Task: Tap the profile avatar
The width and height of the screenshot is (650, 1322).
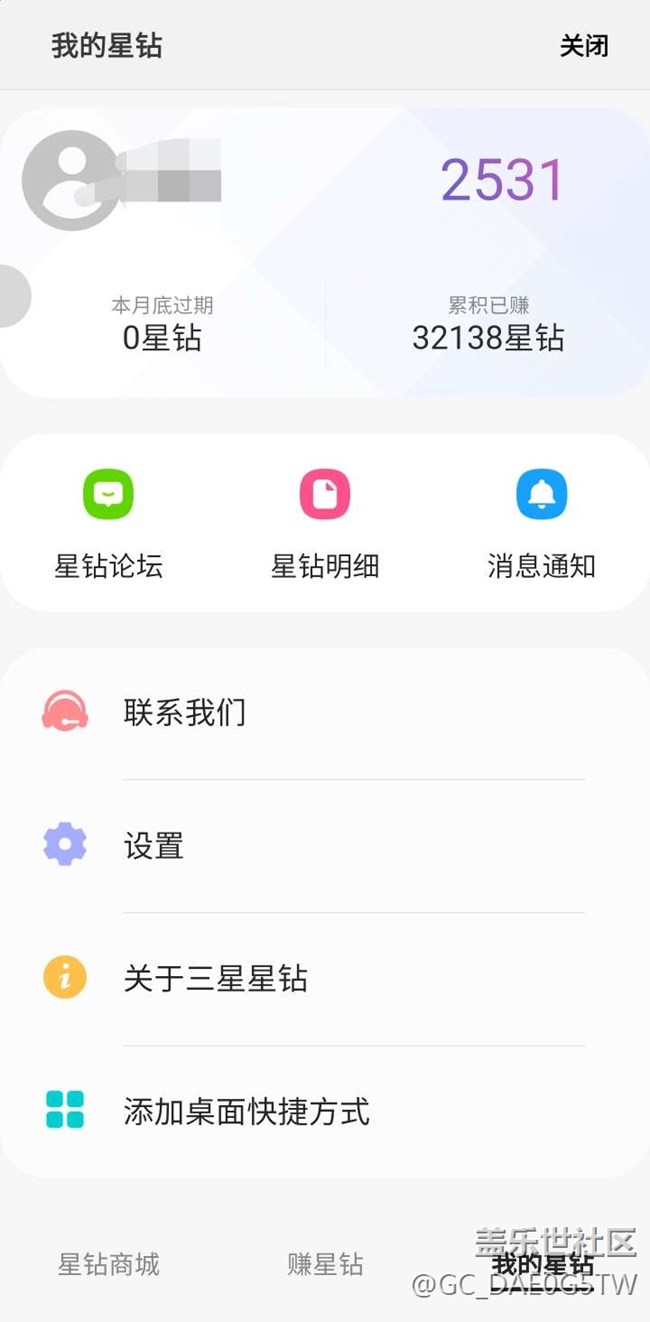Action: [x=70, y=180]
